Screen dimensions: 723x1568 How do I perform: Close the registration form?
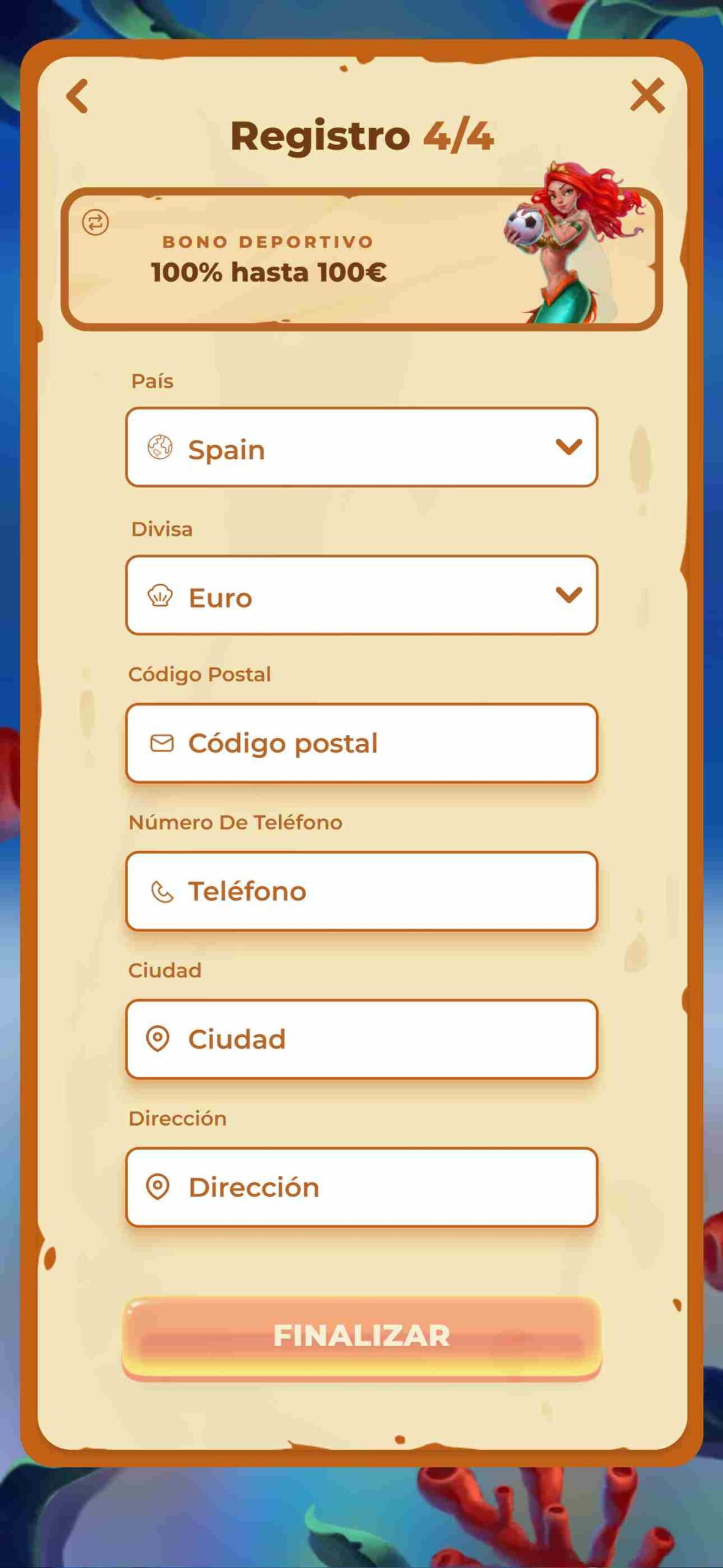pyautogui.click(x=647, y=95)
